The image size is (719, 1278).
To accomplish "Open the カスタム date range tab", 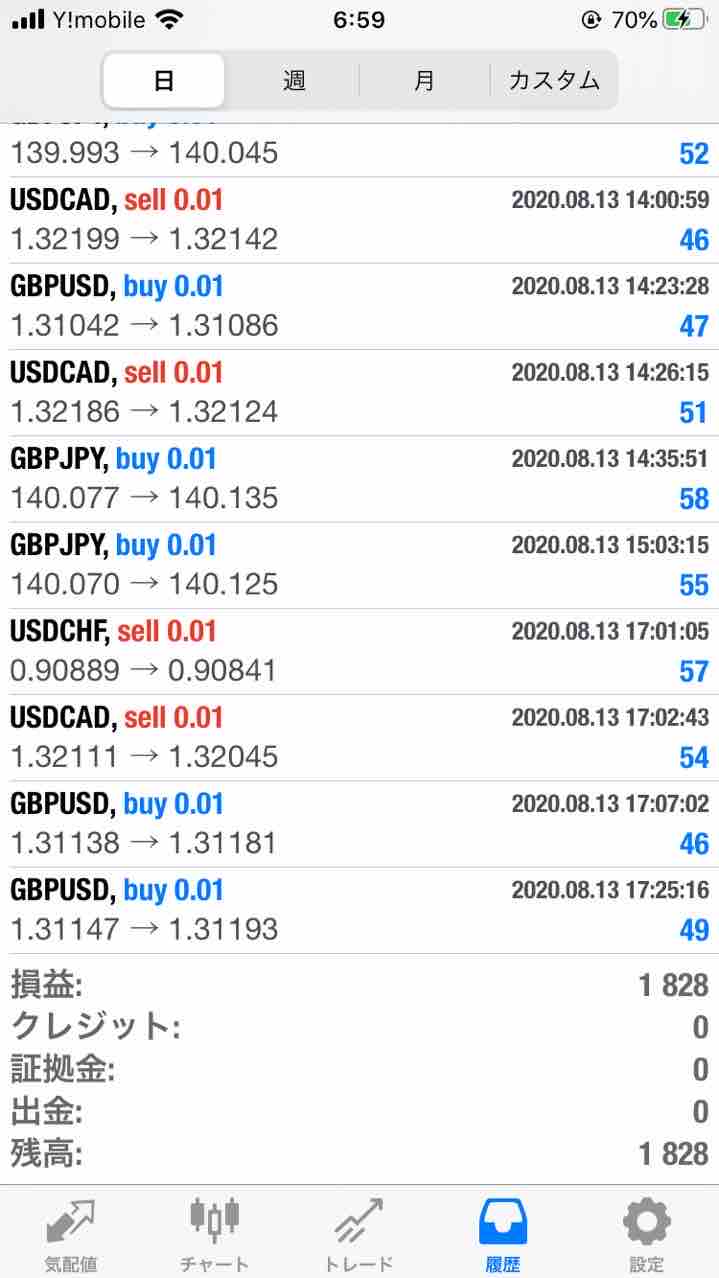I will point(554,80).
